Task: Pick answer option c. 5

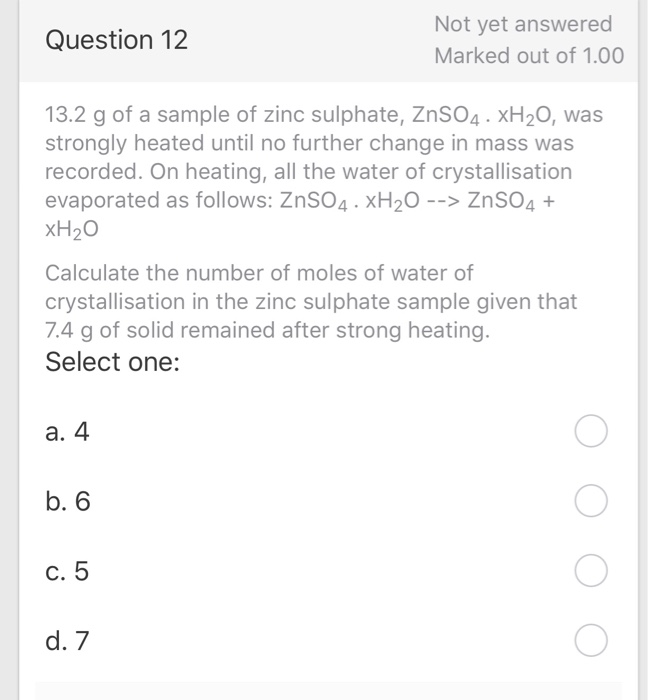Action: pyautogui.click(x=590, y=572)
